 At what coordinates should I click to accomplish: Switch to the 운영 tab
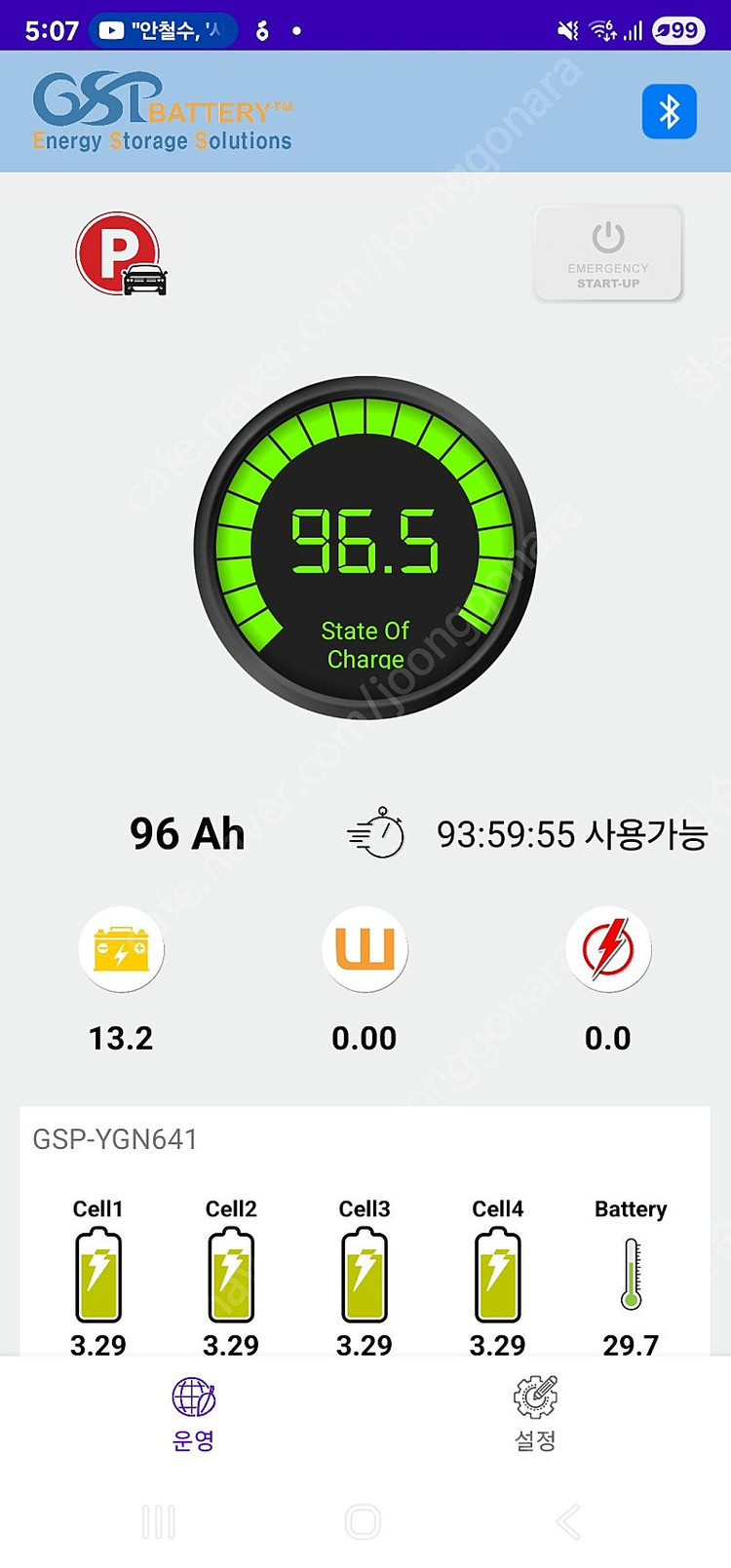(193, 1414)
